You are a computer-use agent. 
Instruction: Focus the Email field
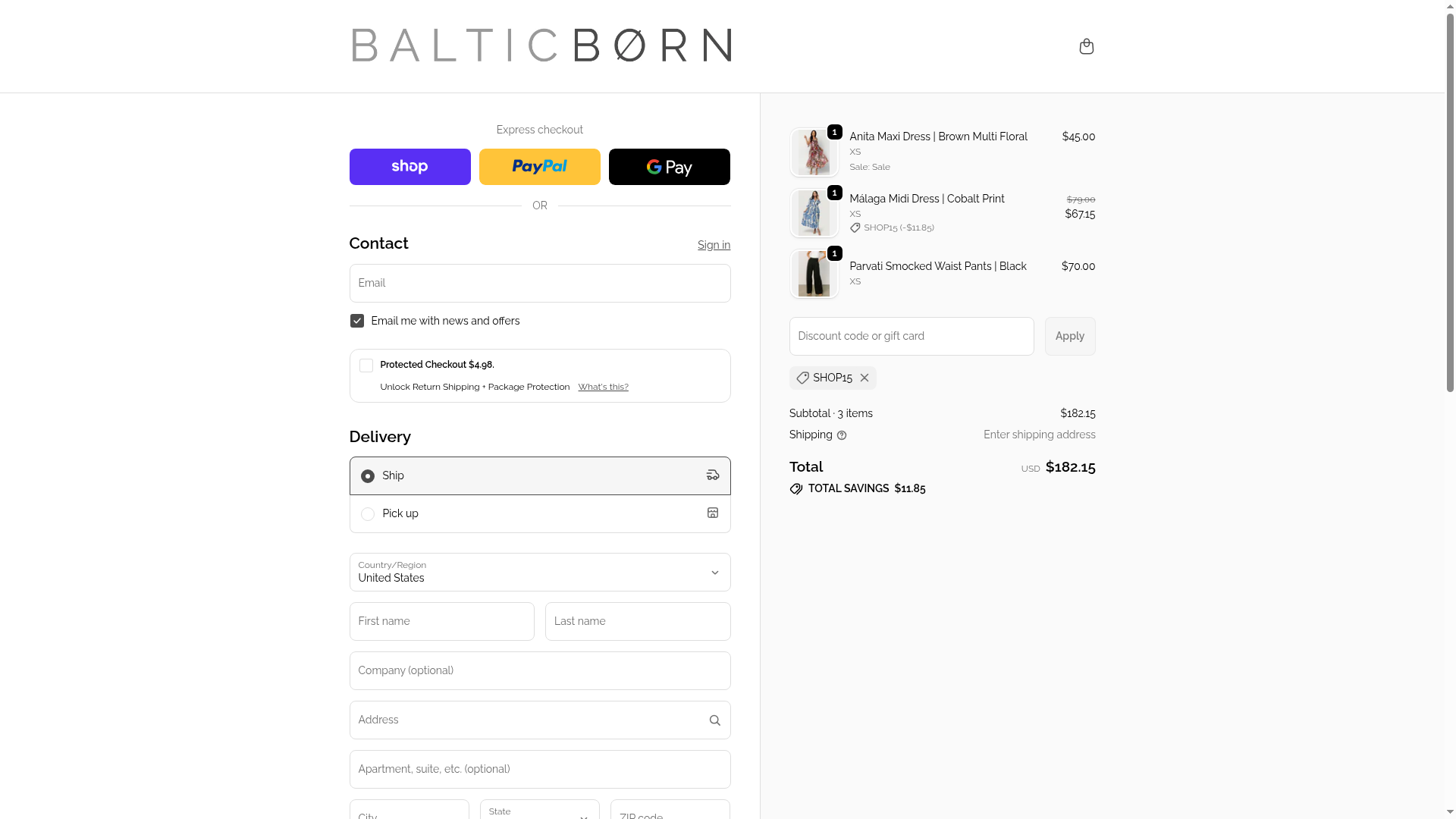pyautogui.click(x=539, y=283)
